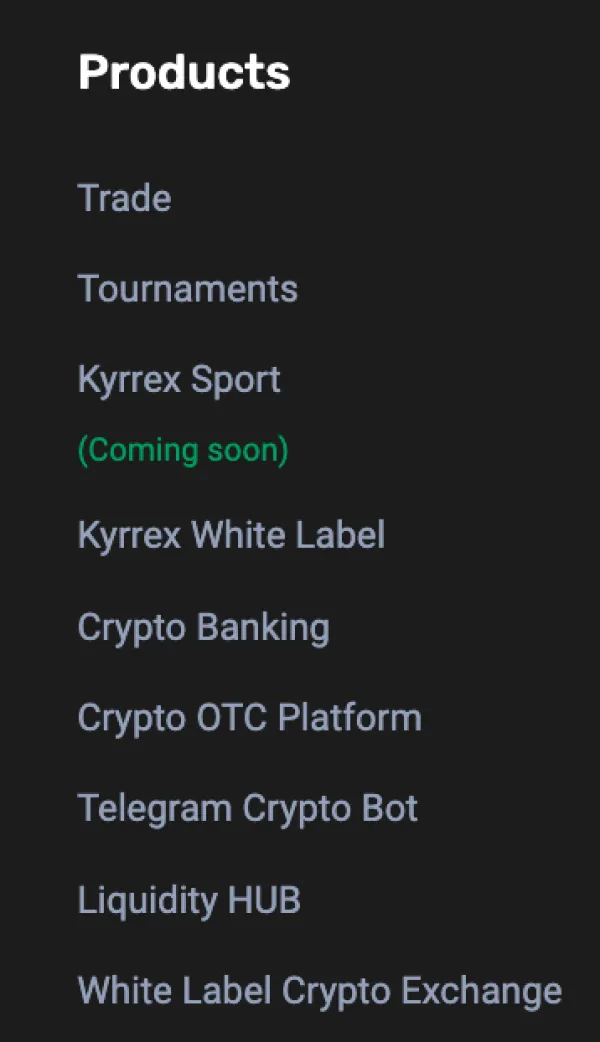The image size is (600, 1042).
Task: Open Kyrrex Sport link
Action: point(179,380)
